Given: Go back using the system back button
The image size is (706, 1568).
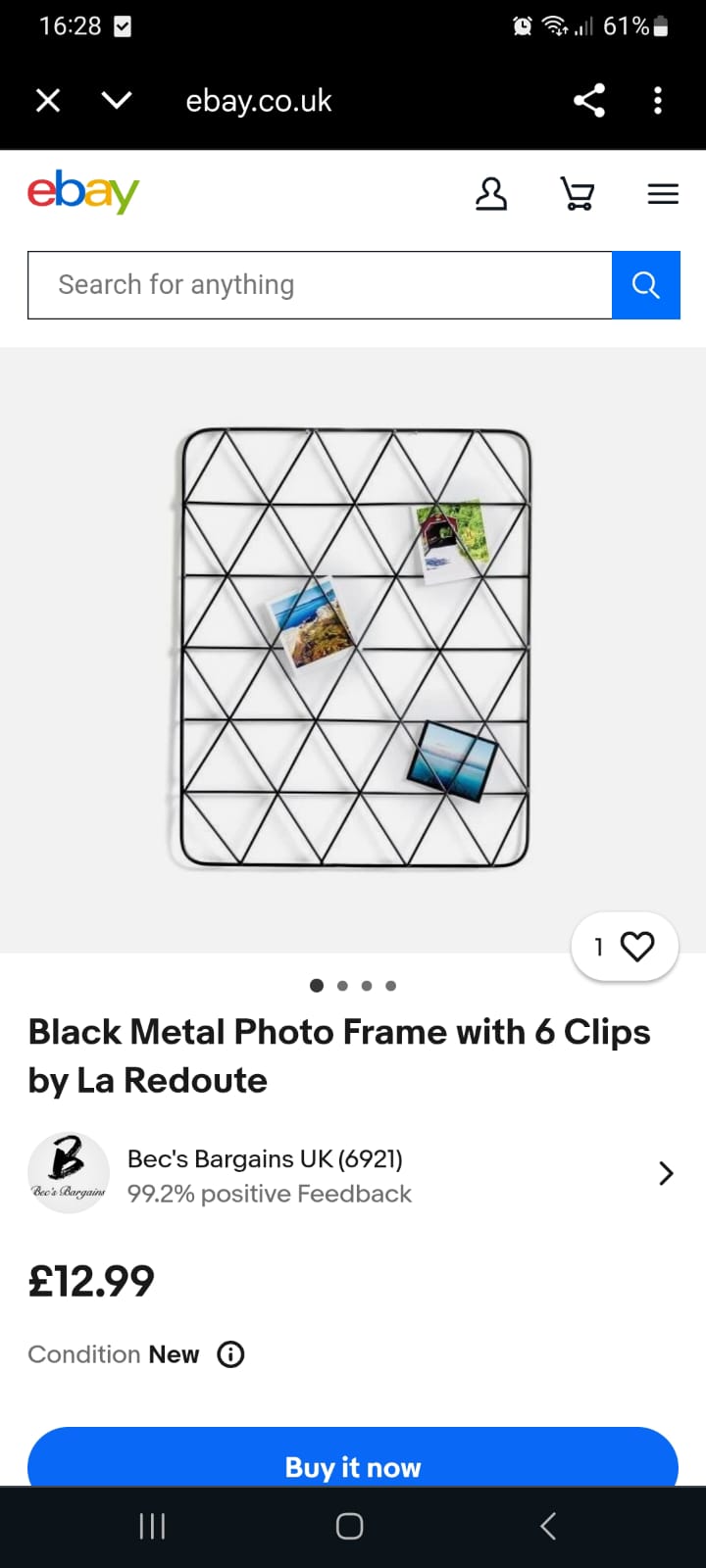Looking at the screenshot, I should point(548,1526).
